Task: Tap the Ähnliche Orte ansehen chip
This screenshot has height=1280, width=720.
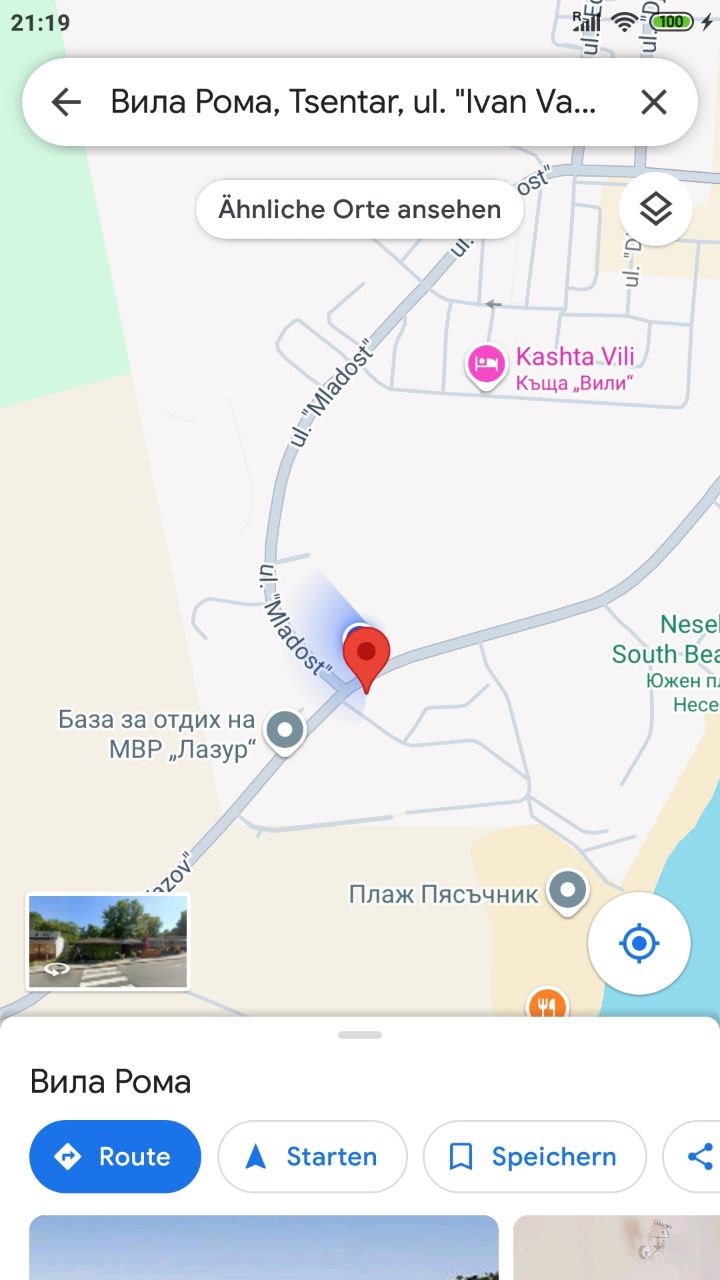Action: 360,209
